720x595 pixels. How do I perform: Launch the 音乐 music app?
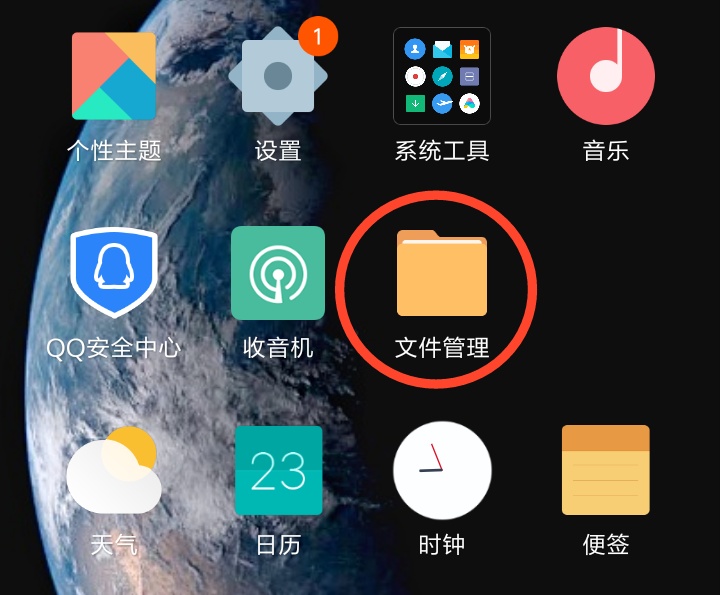point(606,76)
